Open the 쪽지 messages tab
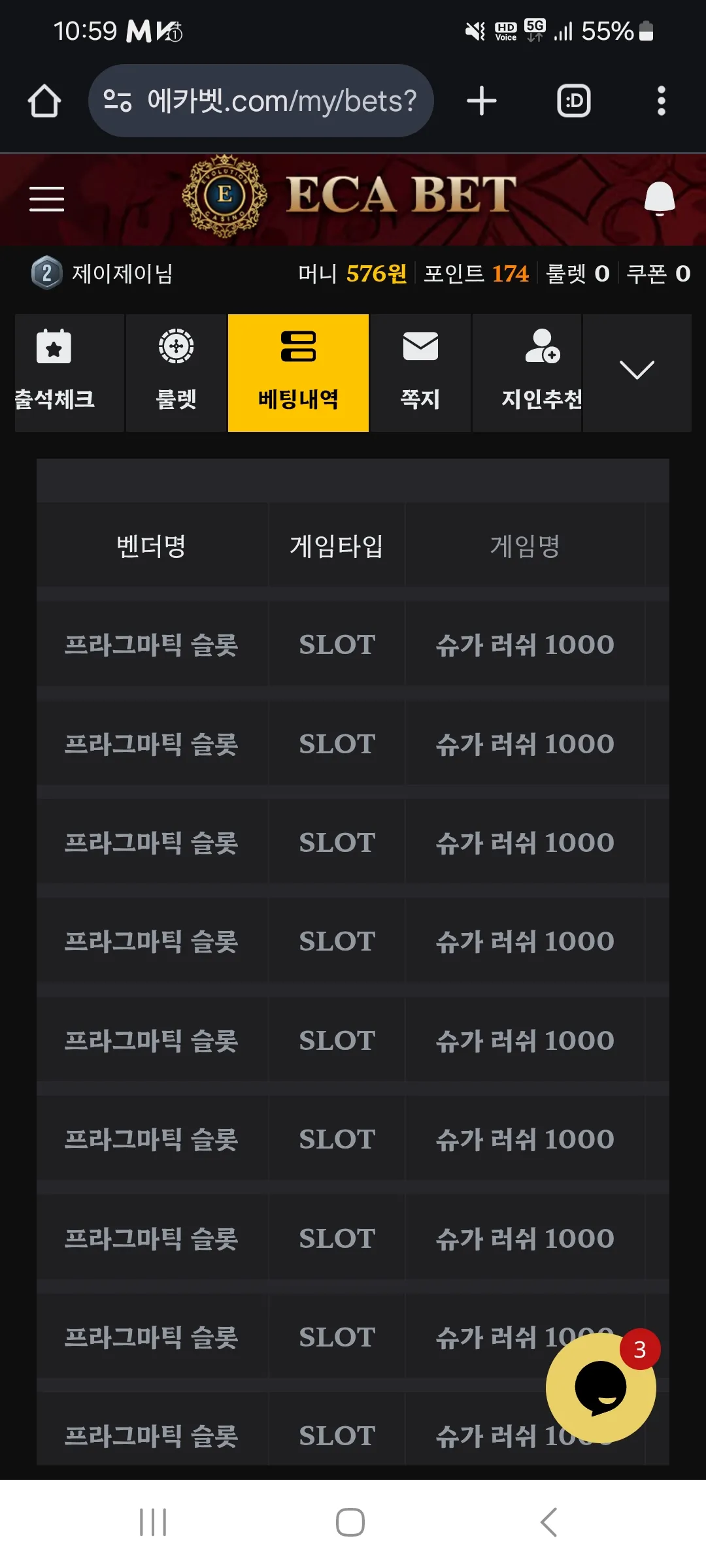Viewport: 706px width, 1568px height. [x=420, y=373]
